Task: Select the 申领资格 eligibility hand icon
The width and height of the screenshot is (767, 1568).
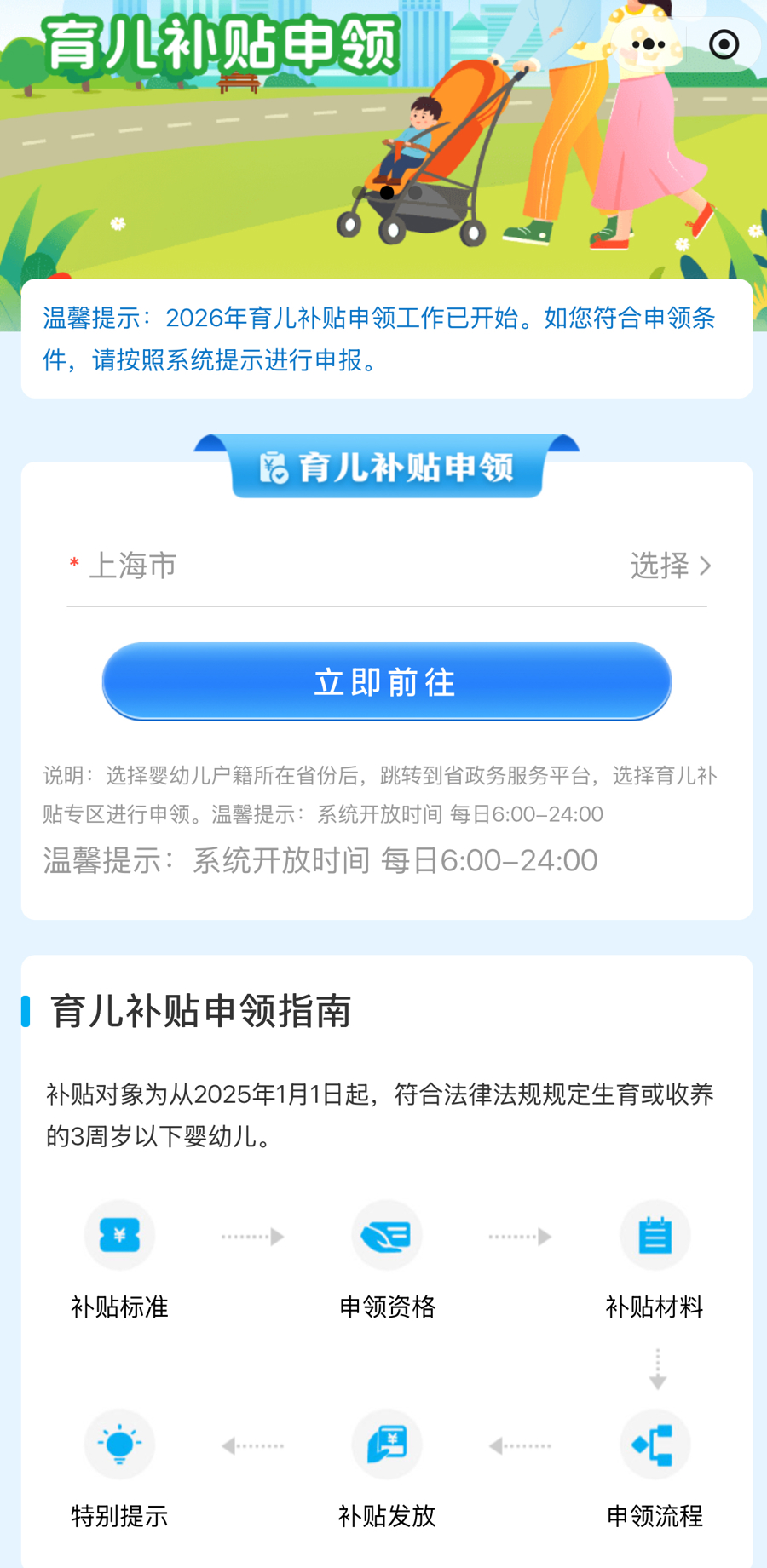Action: [x=387, y=1236]
